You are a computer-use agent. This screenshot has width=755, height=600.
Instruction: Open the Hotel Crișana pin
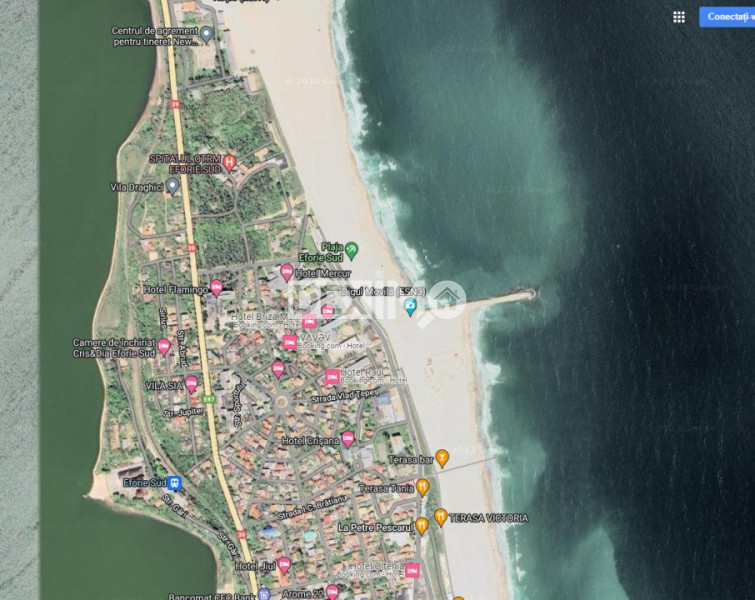pos(348,440)
